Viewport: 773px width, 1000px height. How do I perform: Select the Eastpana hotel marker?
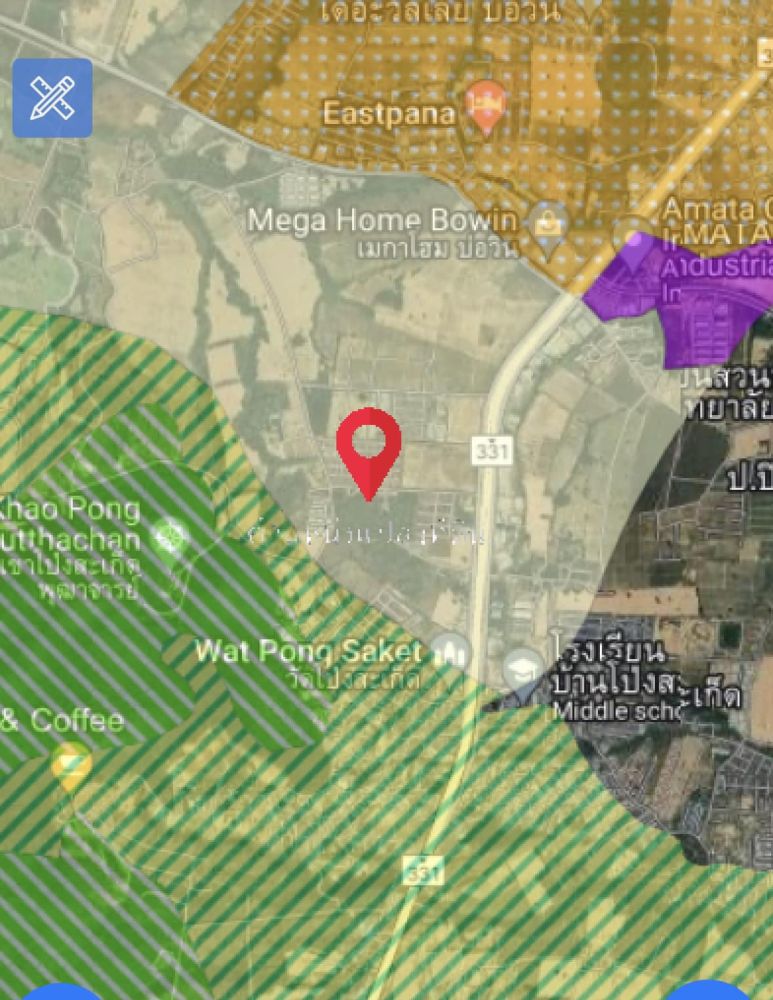pyautogui.click(x=485, y=108)
